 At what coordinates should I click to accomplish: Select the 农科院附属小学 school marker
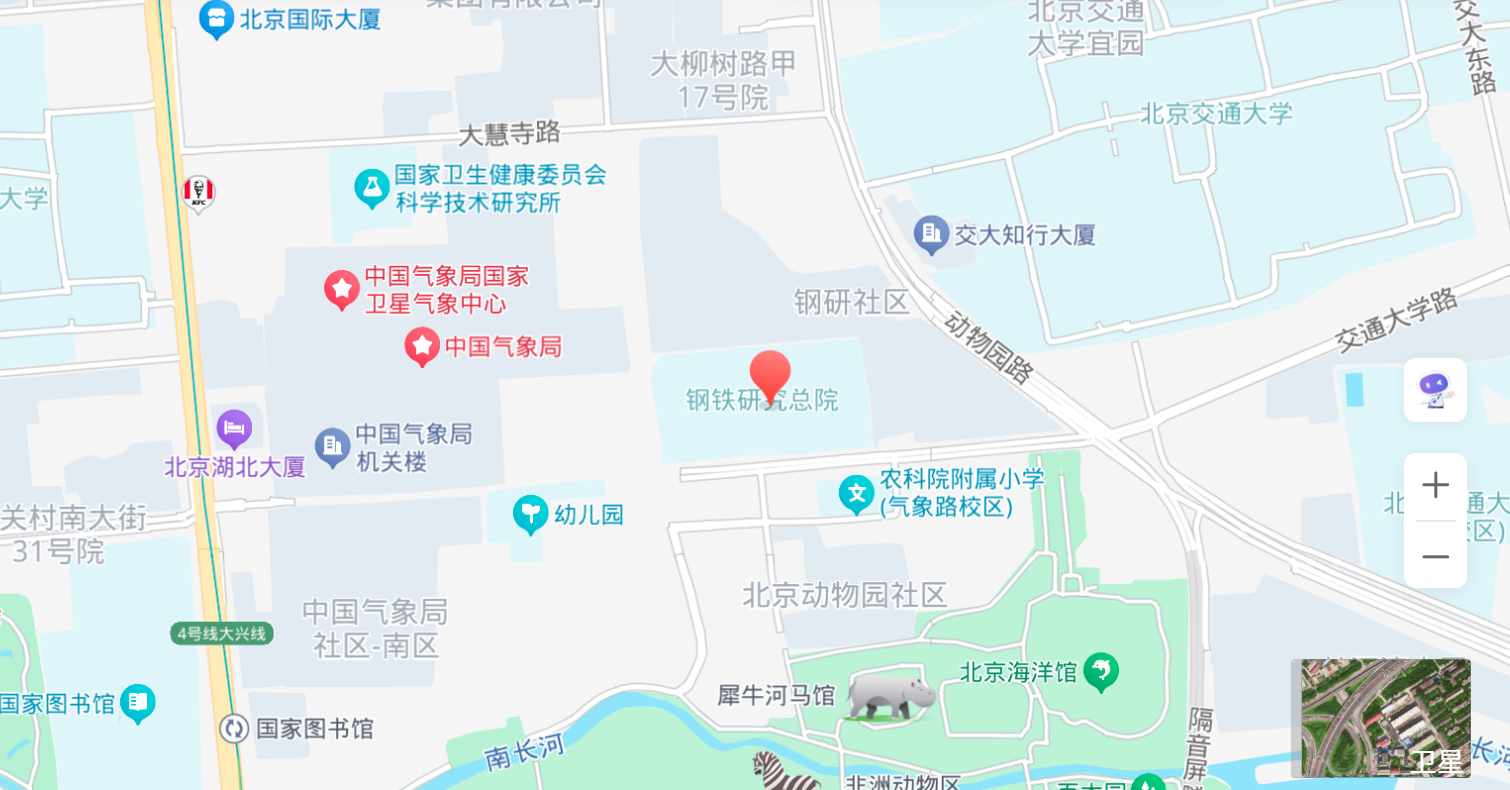click(x=856, y=493)
